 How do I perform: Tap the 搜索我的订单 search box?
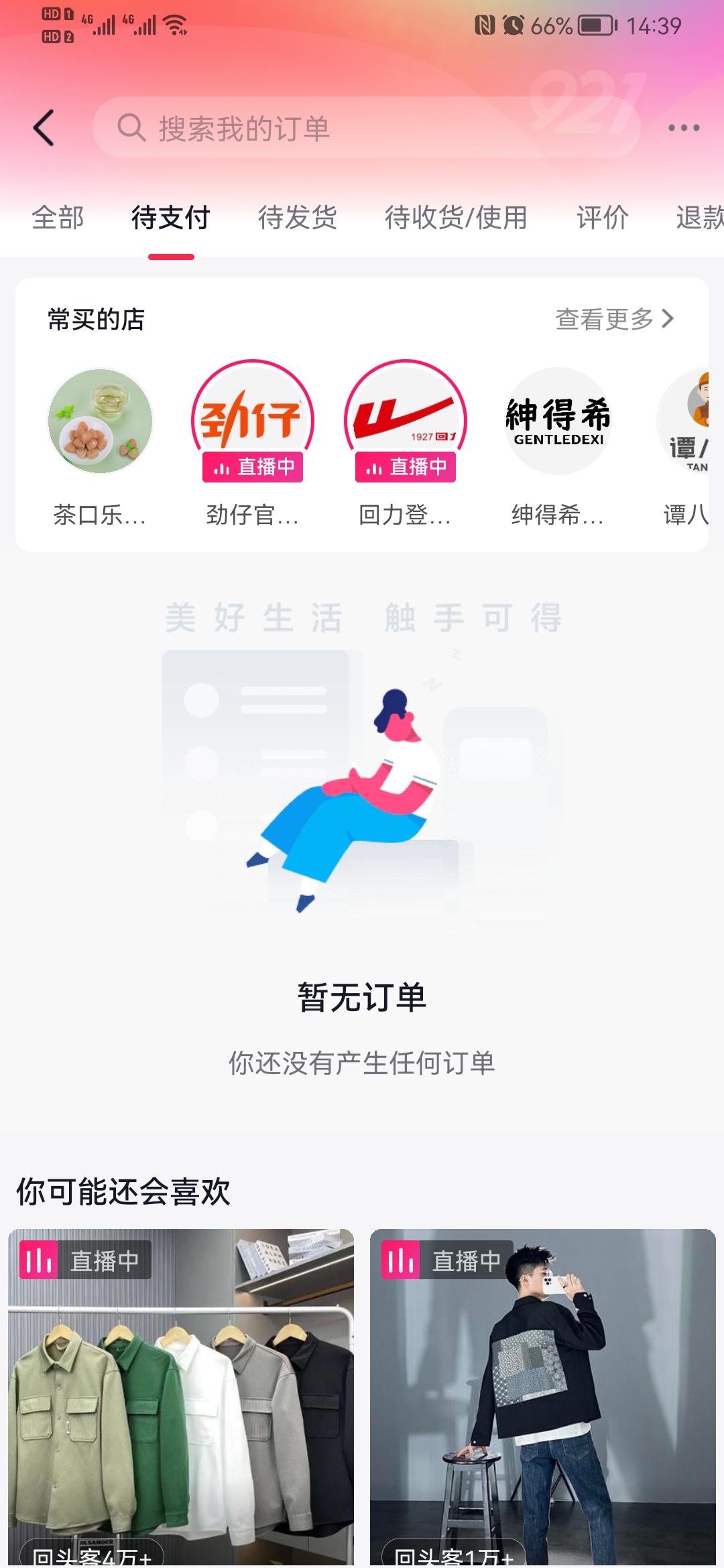pyautogui.click(x=365, y=127)
